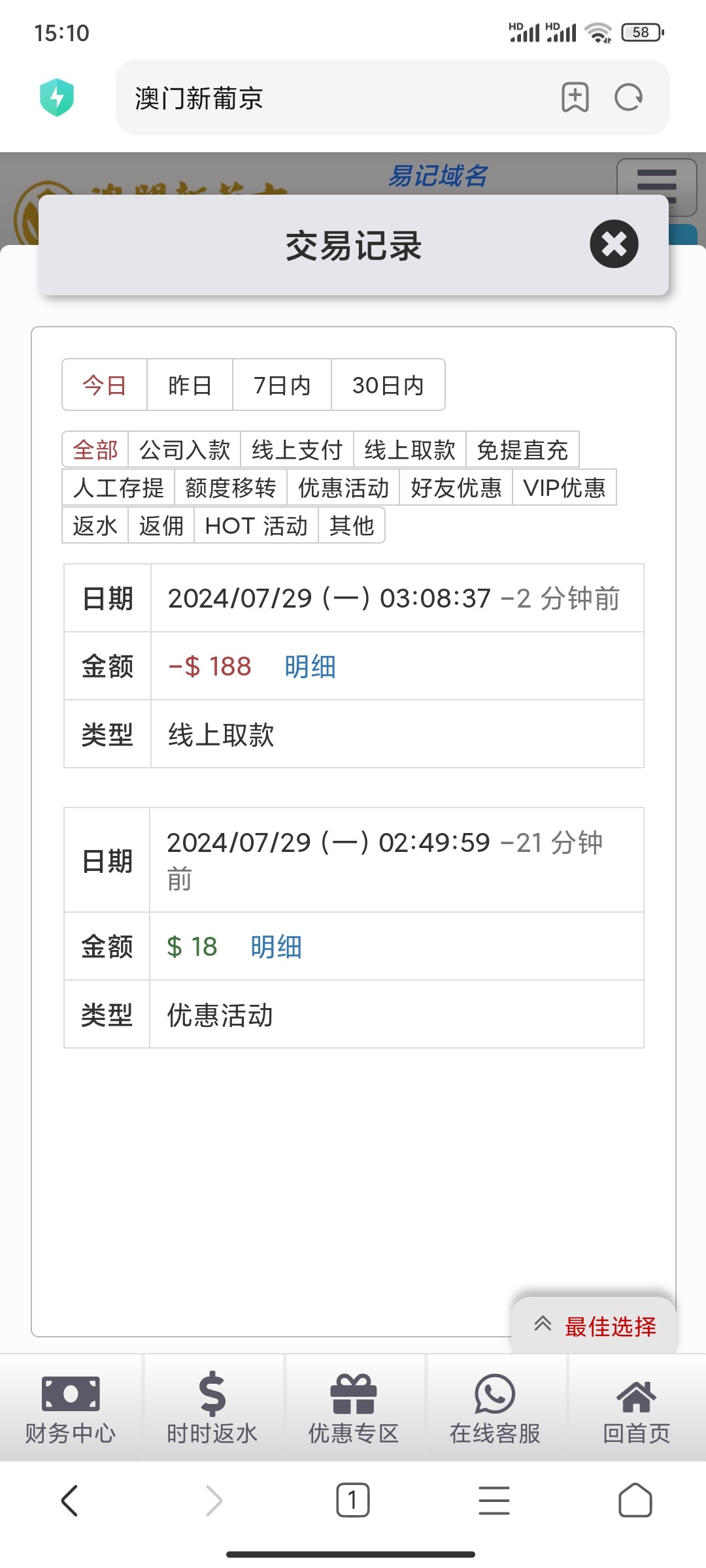Viewport: 706px width, 1568px height.
Task: Expand the 最佳选择 panel
Action: pos(594,1326)
